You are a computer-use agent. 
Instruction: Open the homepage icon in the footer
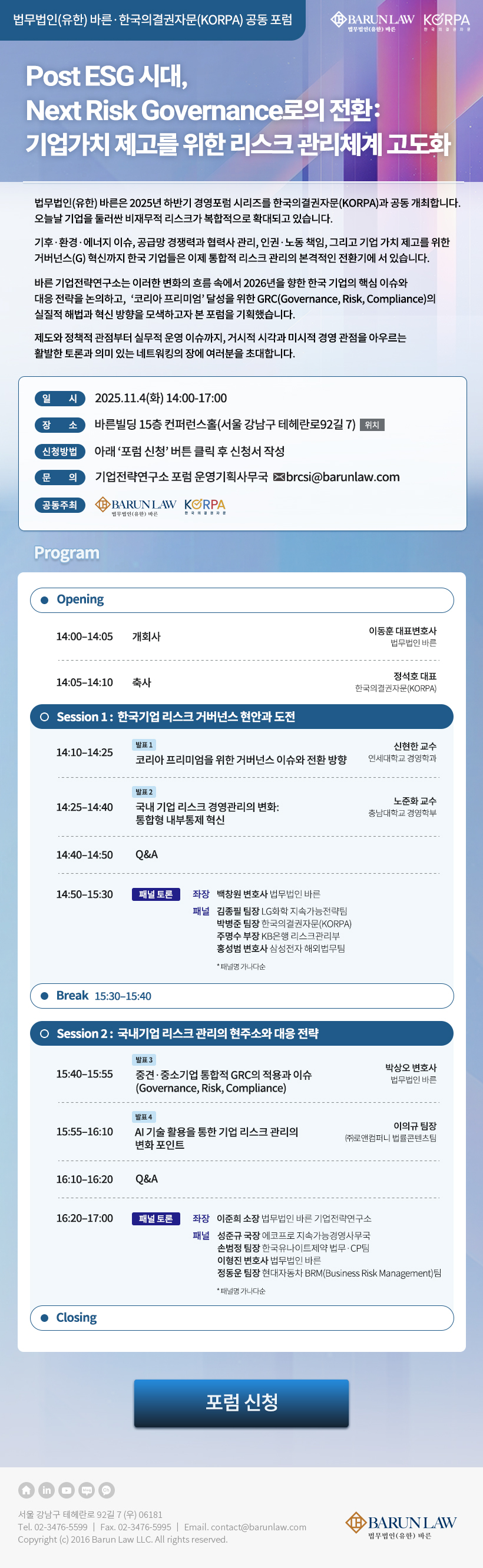point(26,1490)
